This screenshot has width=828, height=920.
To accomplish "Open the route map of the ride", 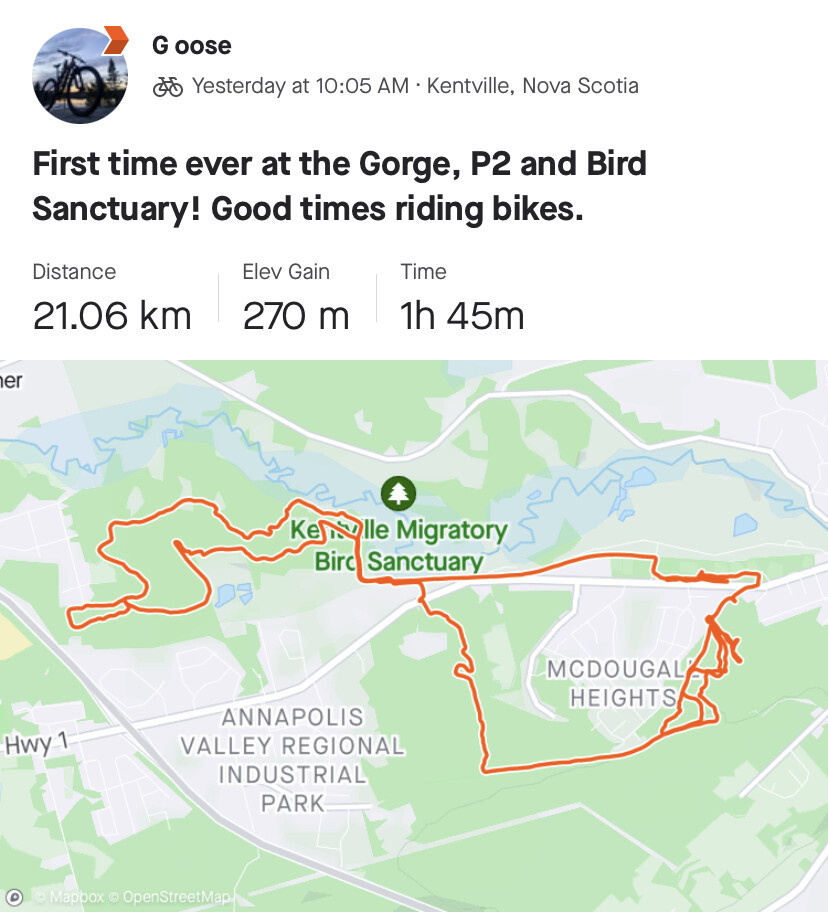I will click(x=414, y=640).
